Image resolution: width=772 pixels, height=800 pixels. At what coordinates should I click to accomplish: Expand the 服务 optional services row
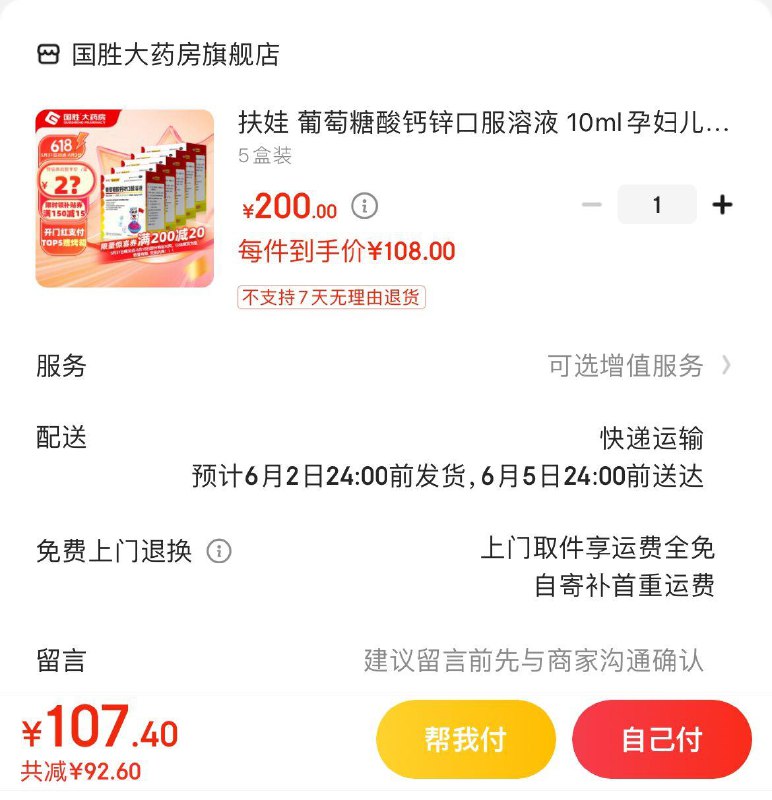point(62,366)
